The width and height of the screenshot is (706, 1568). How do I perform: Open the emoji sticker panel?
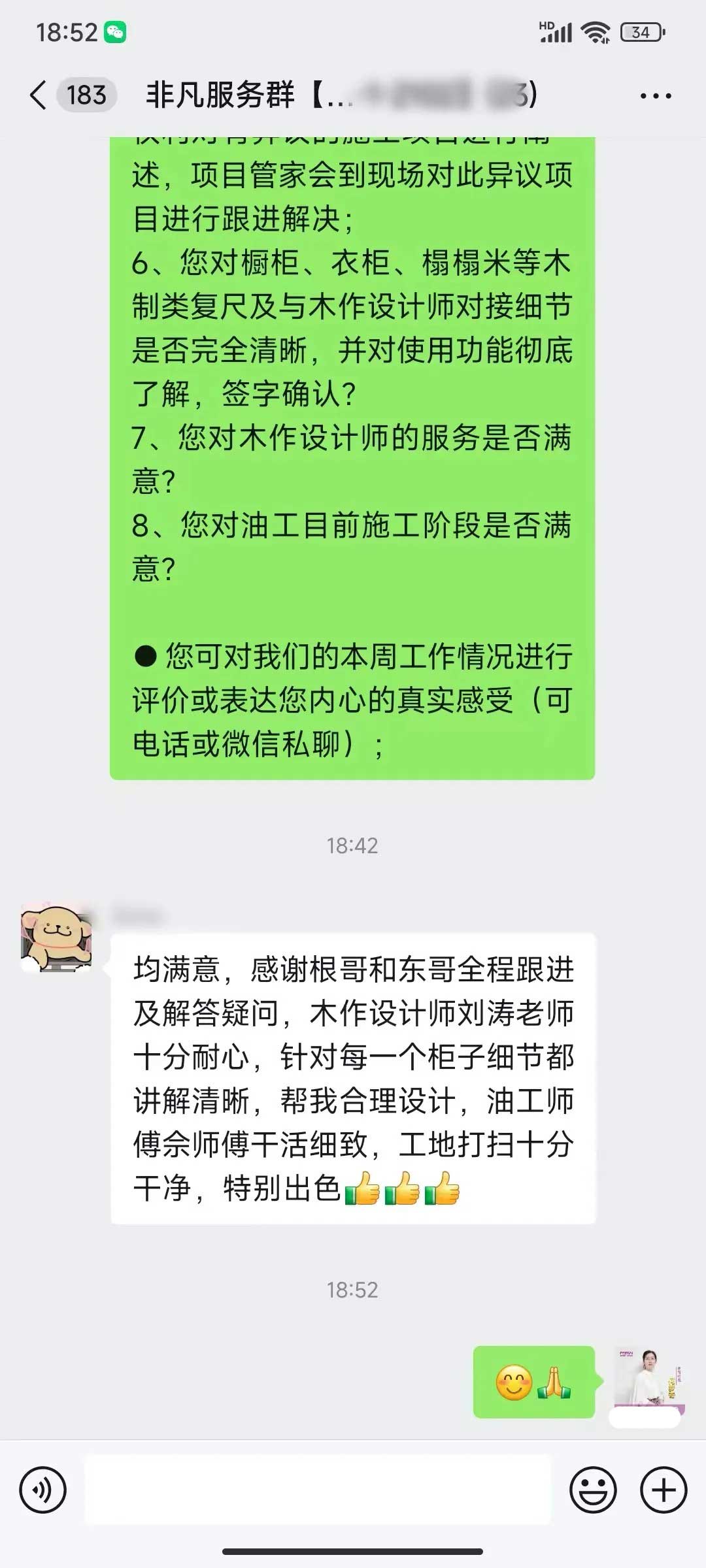pos(593,1490)
